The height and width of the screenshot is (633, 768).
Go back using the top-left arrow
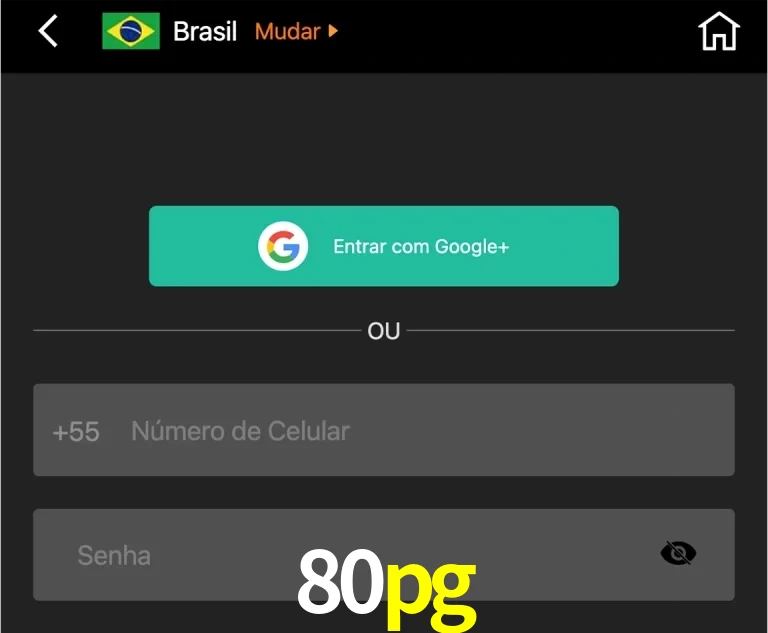pyautogui.click(x=47, y=31)
